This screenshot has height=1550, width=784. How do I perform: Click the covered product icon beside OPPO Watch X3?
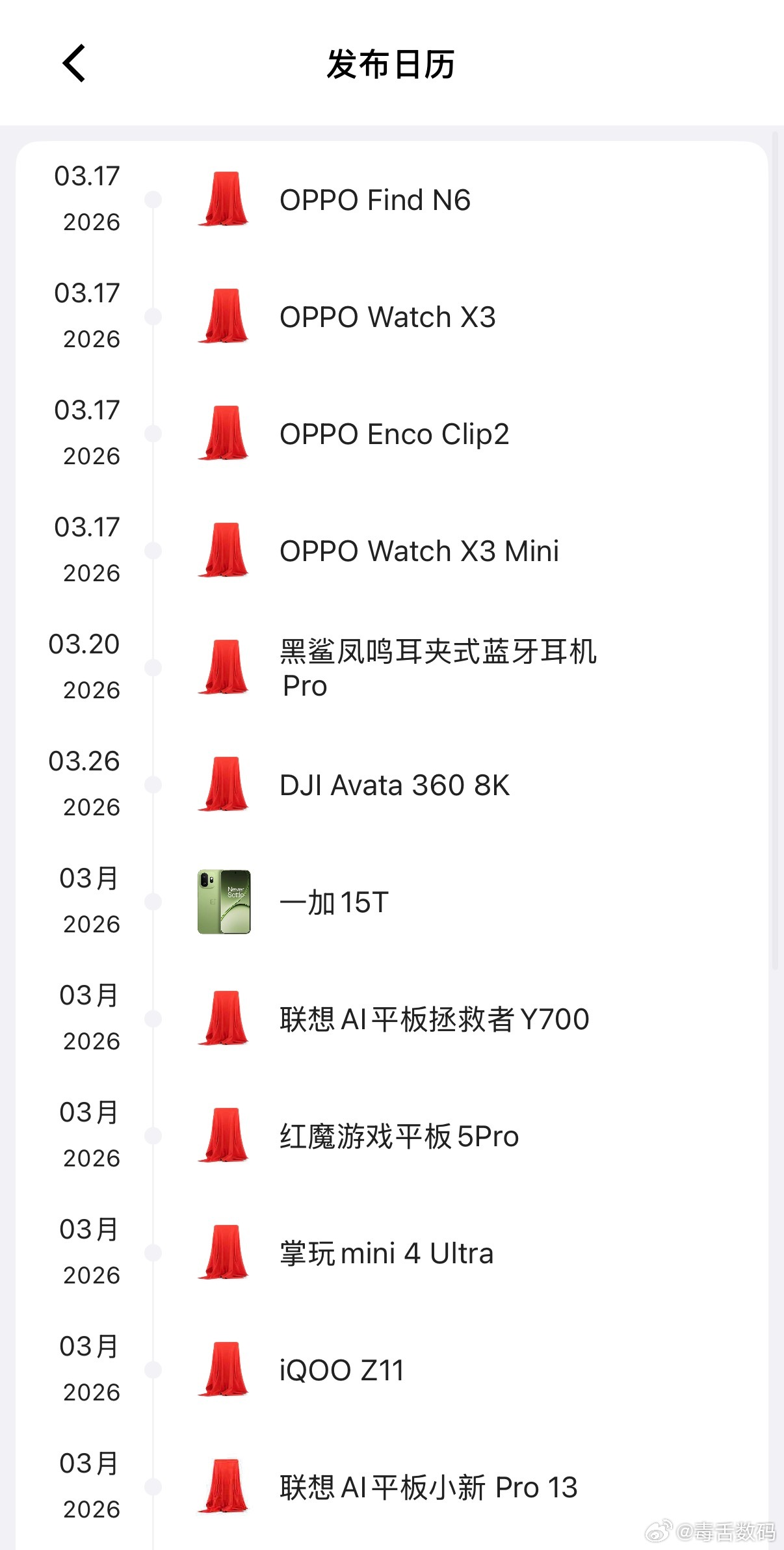click(x=224, y=317)
